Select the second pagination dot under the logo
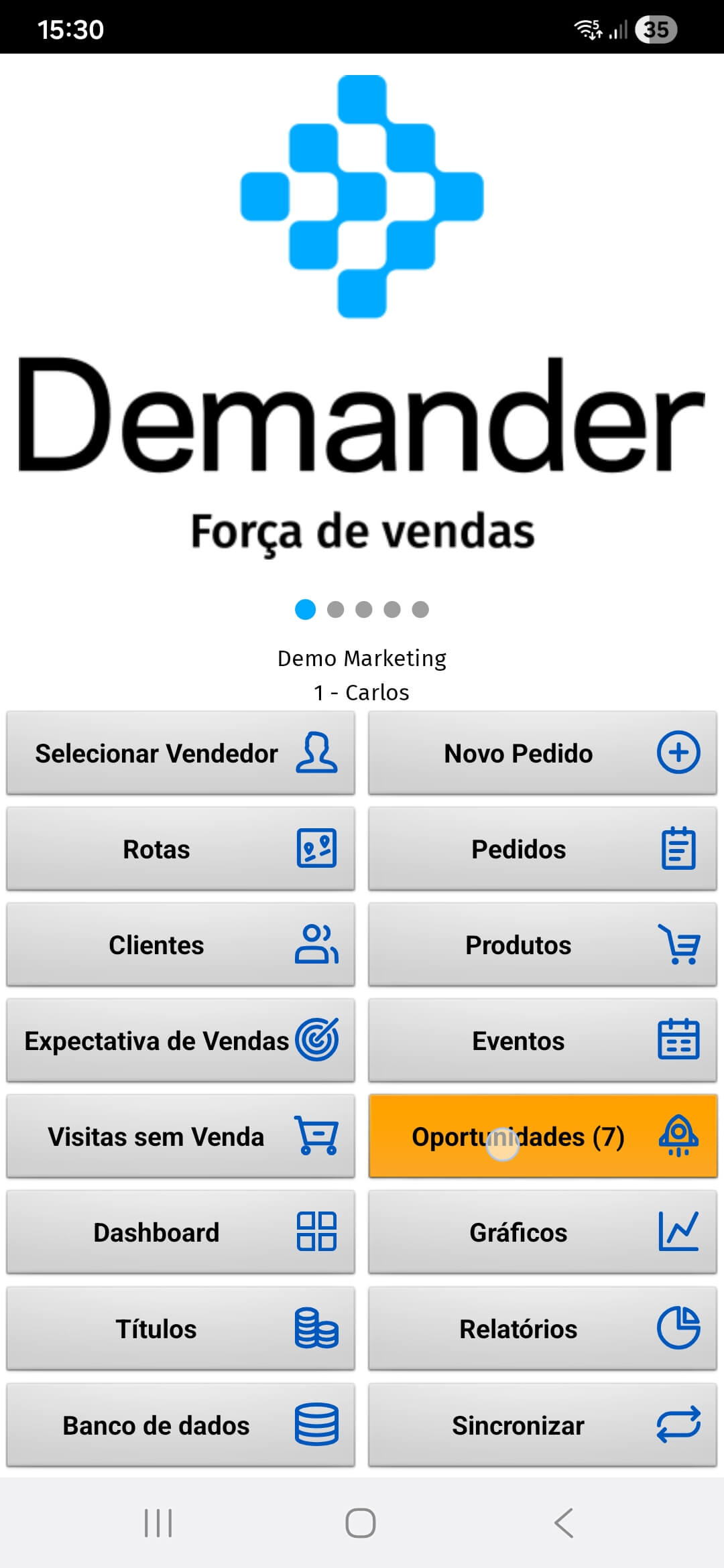Screen dimensions: 724x1568 pos(334,610)
